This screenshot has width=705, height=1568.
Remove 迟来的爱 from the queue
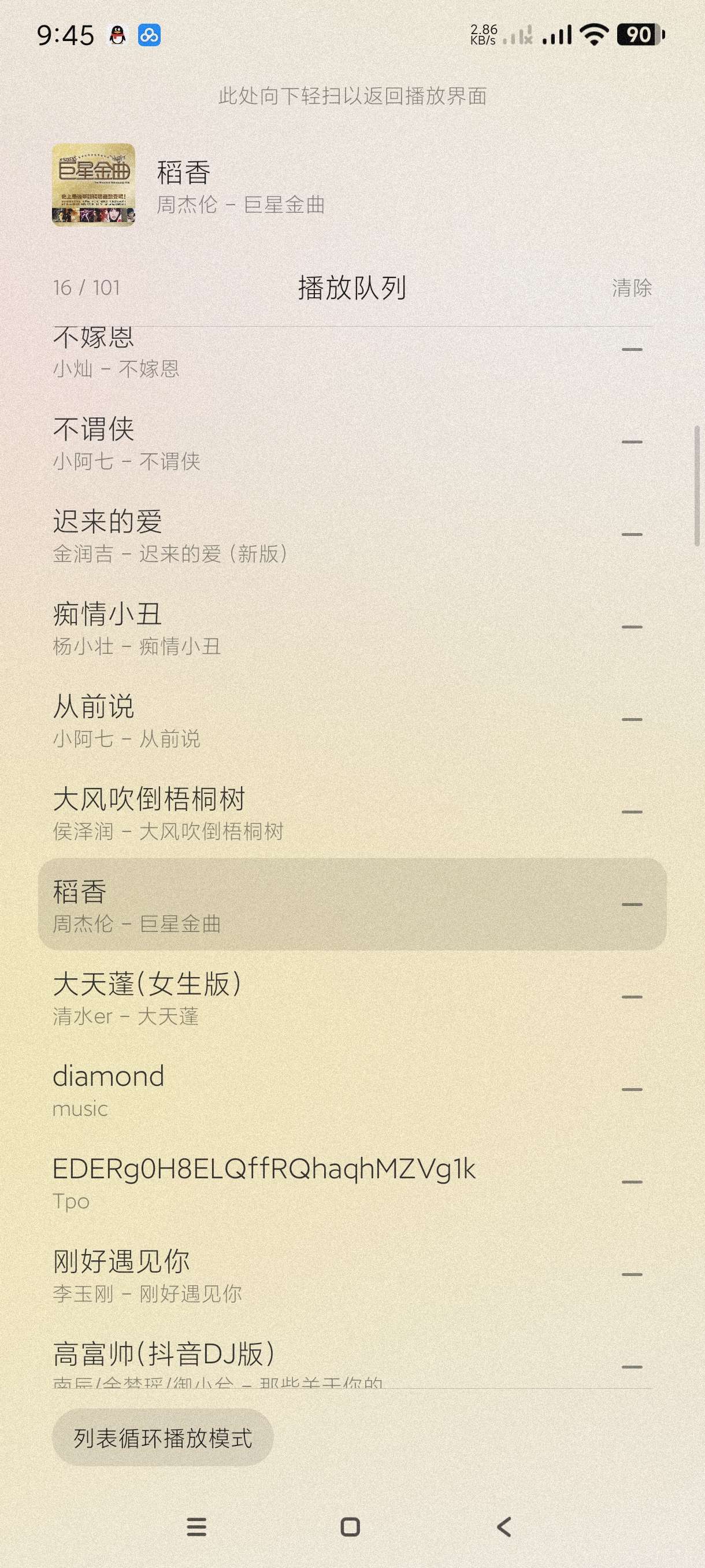tap(632, 534)
